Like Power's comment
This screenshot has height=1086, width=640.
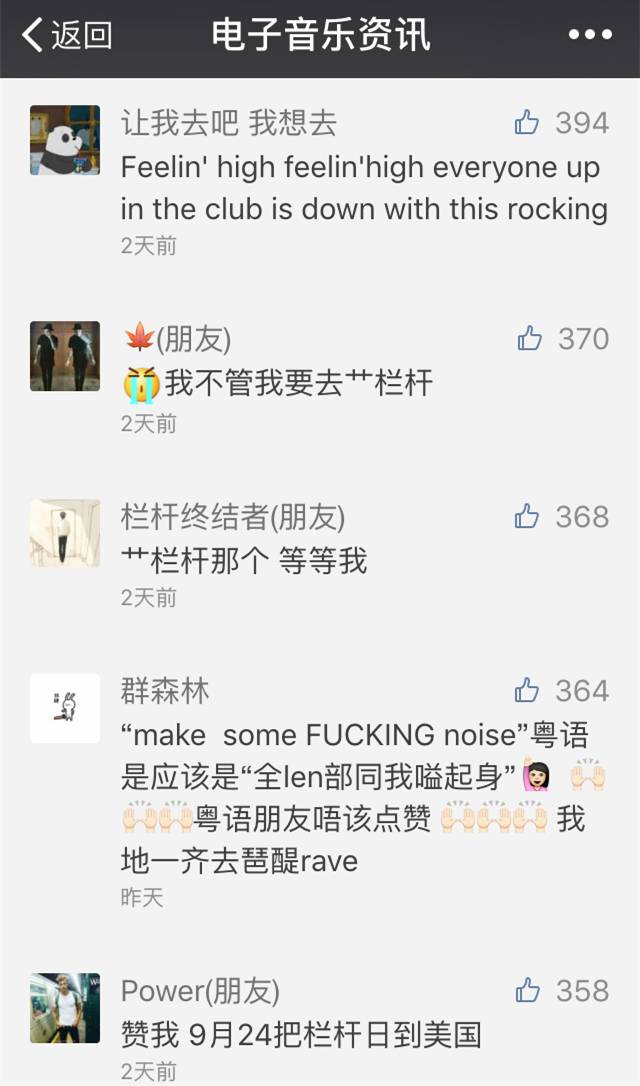pos(527,990)
